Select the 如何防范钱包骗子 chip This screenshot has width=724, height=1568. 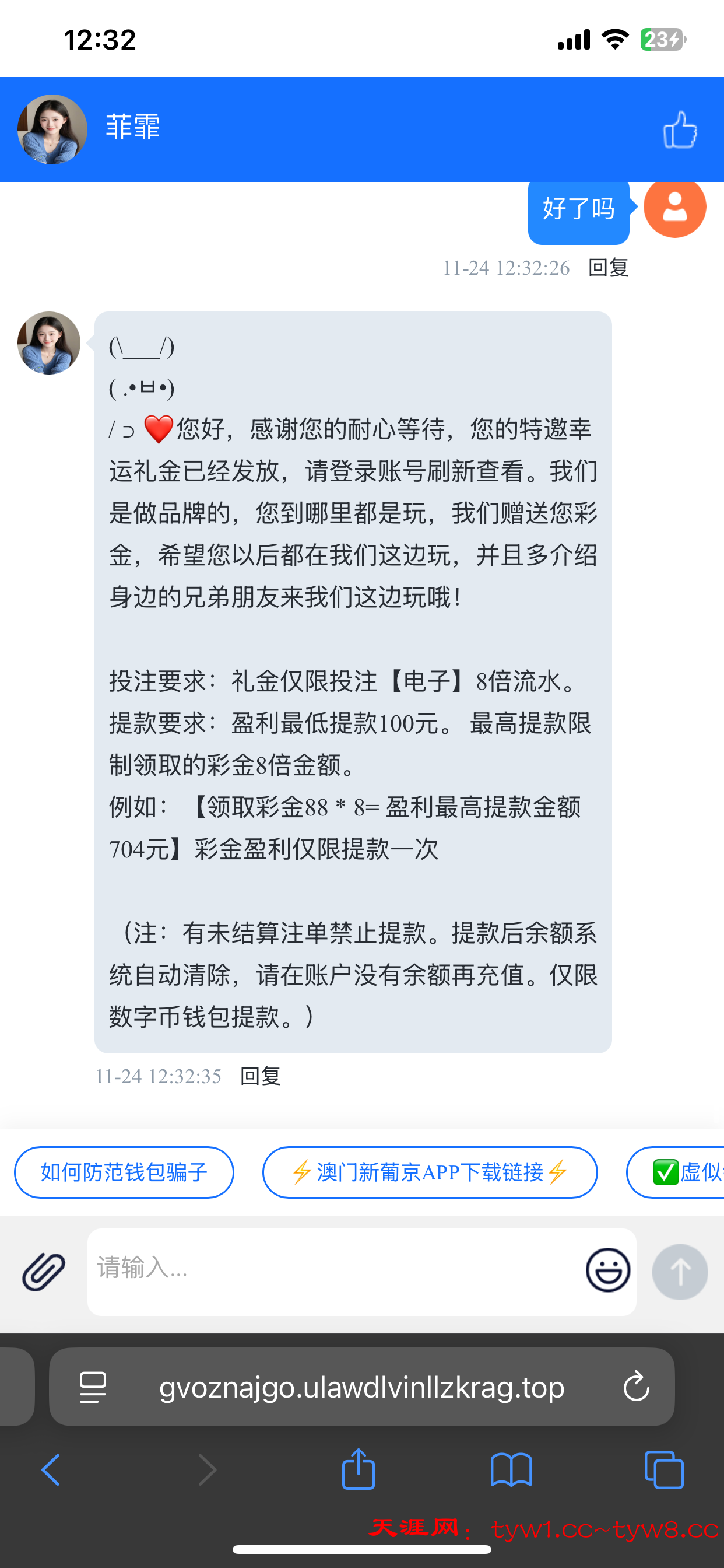[124, 1172]
